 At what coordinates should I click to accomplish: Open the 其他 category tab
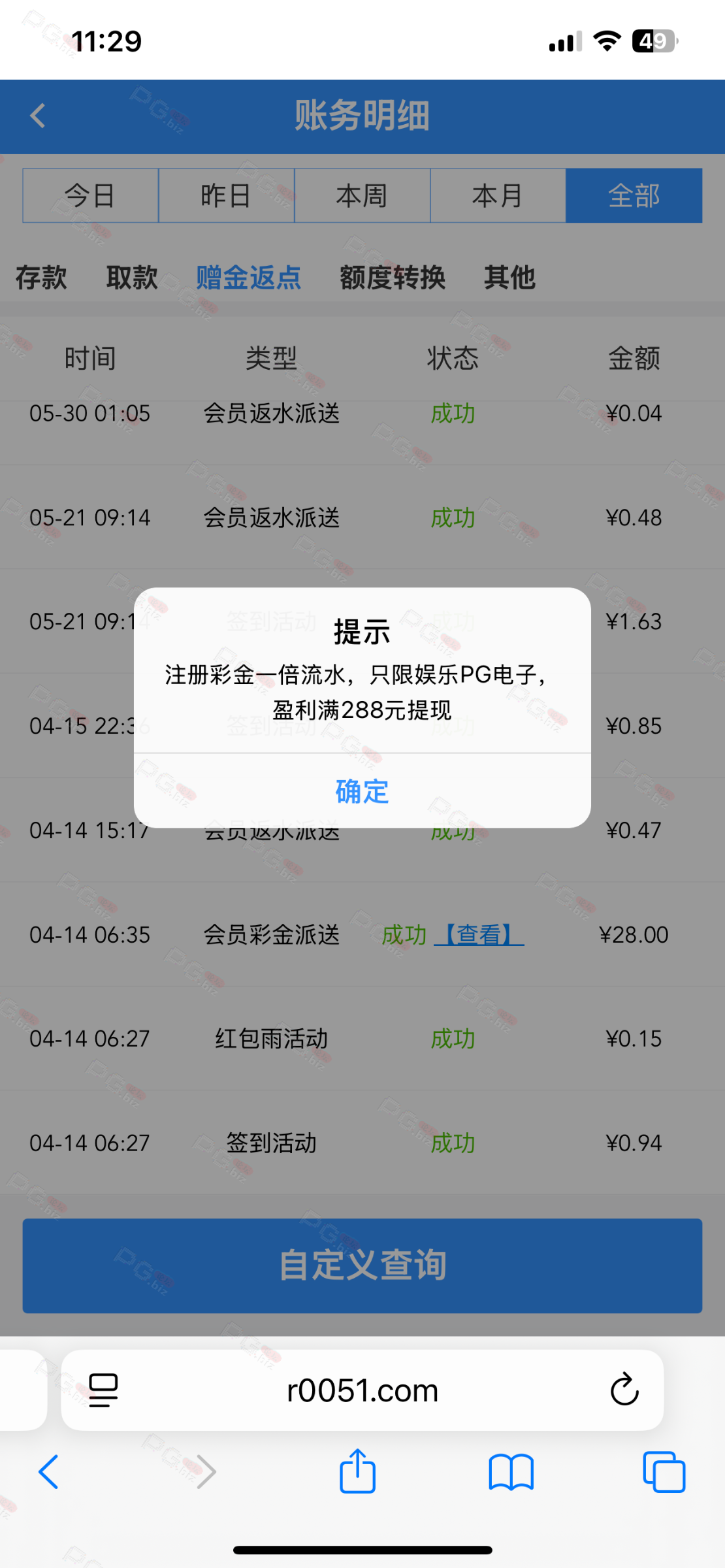pos(510,278)
